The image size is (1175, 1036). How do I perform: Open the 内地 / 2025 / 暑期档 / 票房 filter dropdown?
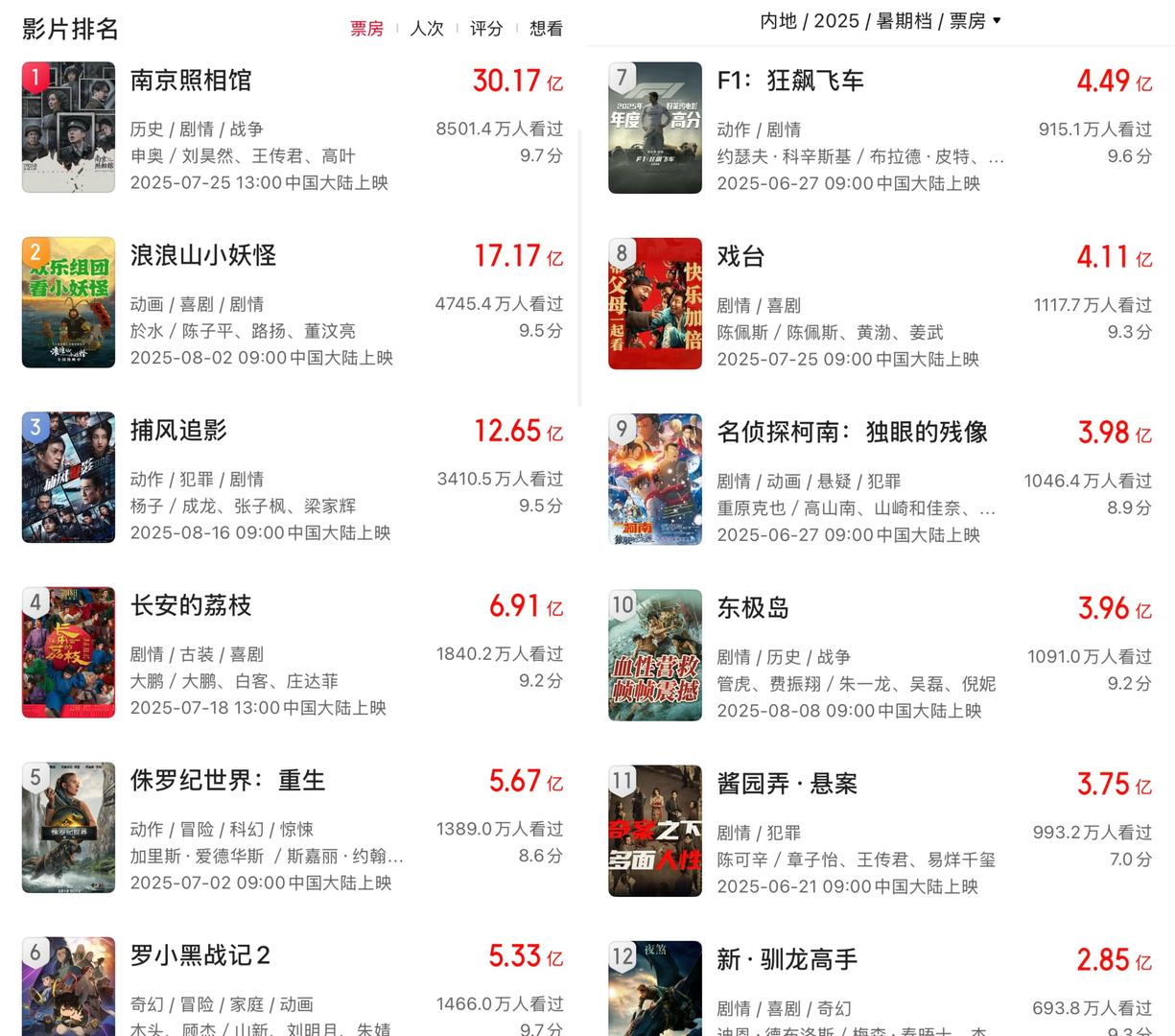coord(880,21)
